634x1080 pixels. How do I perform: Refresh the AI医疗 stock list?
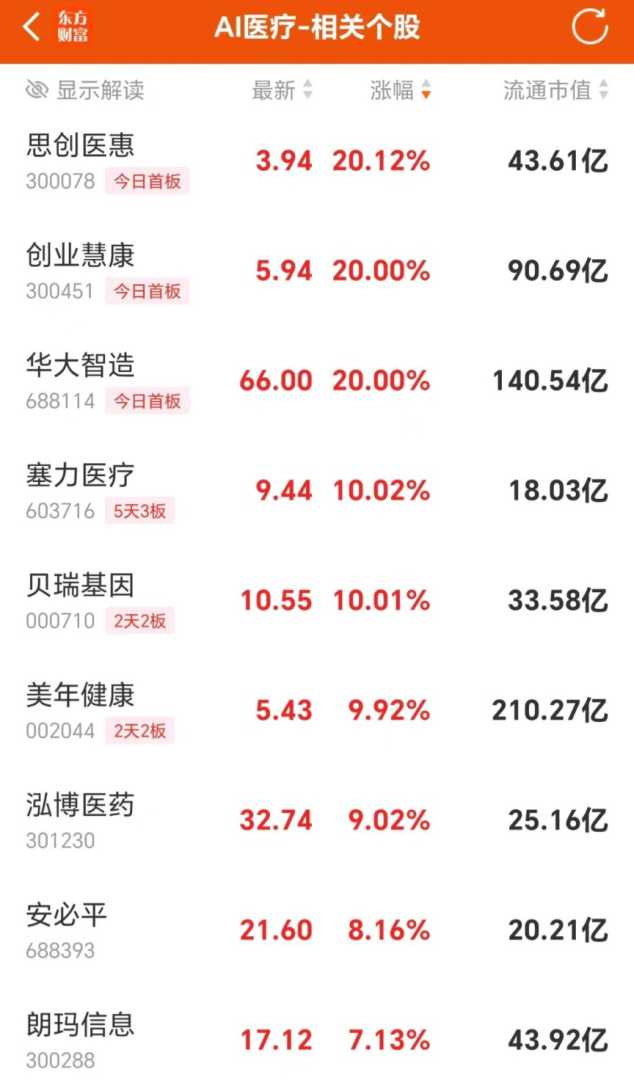[x=589, y=27]
